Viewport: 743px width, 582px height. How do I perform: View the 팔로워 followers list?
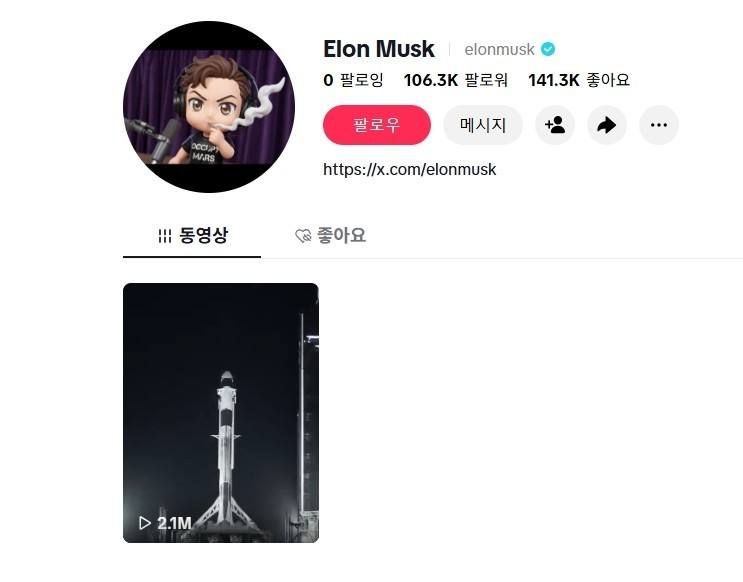coord(455,81)
